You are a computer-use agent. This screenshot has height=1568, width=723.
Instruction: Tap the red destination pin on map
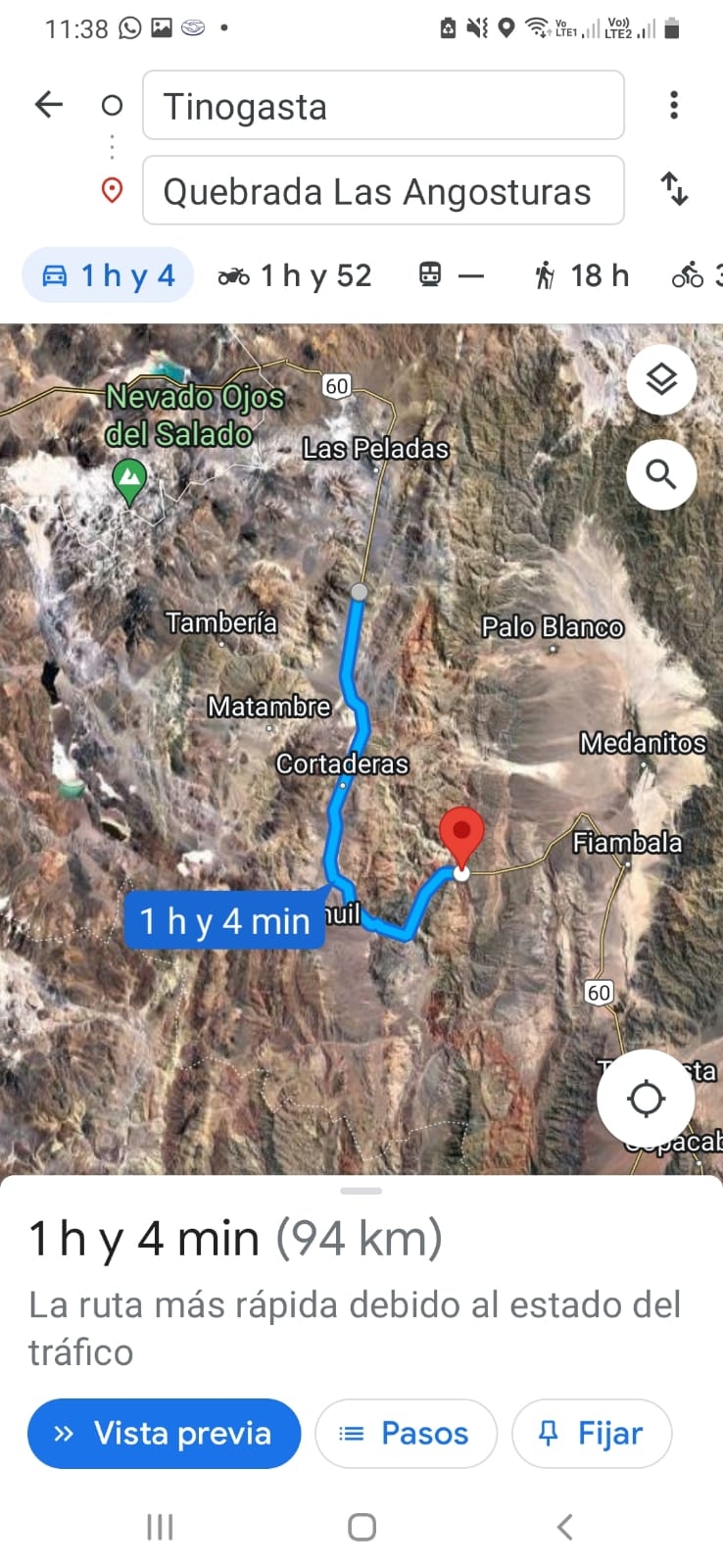coord(461,833)
